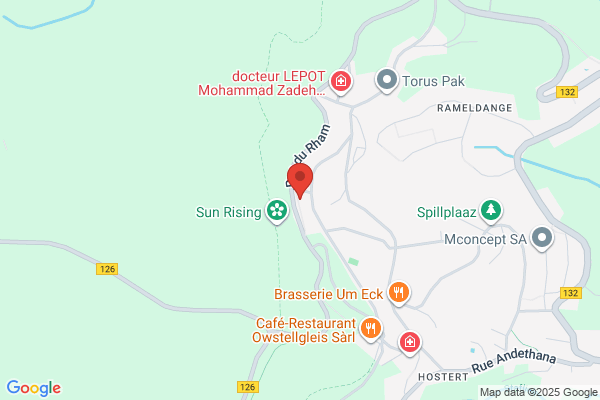Image resolution: width=600 pixels, height=400 pixels.
Task: Select the Mconcept SA marker
Action: 542,238
